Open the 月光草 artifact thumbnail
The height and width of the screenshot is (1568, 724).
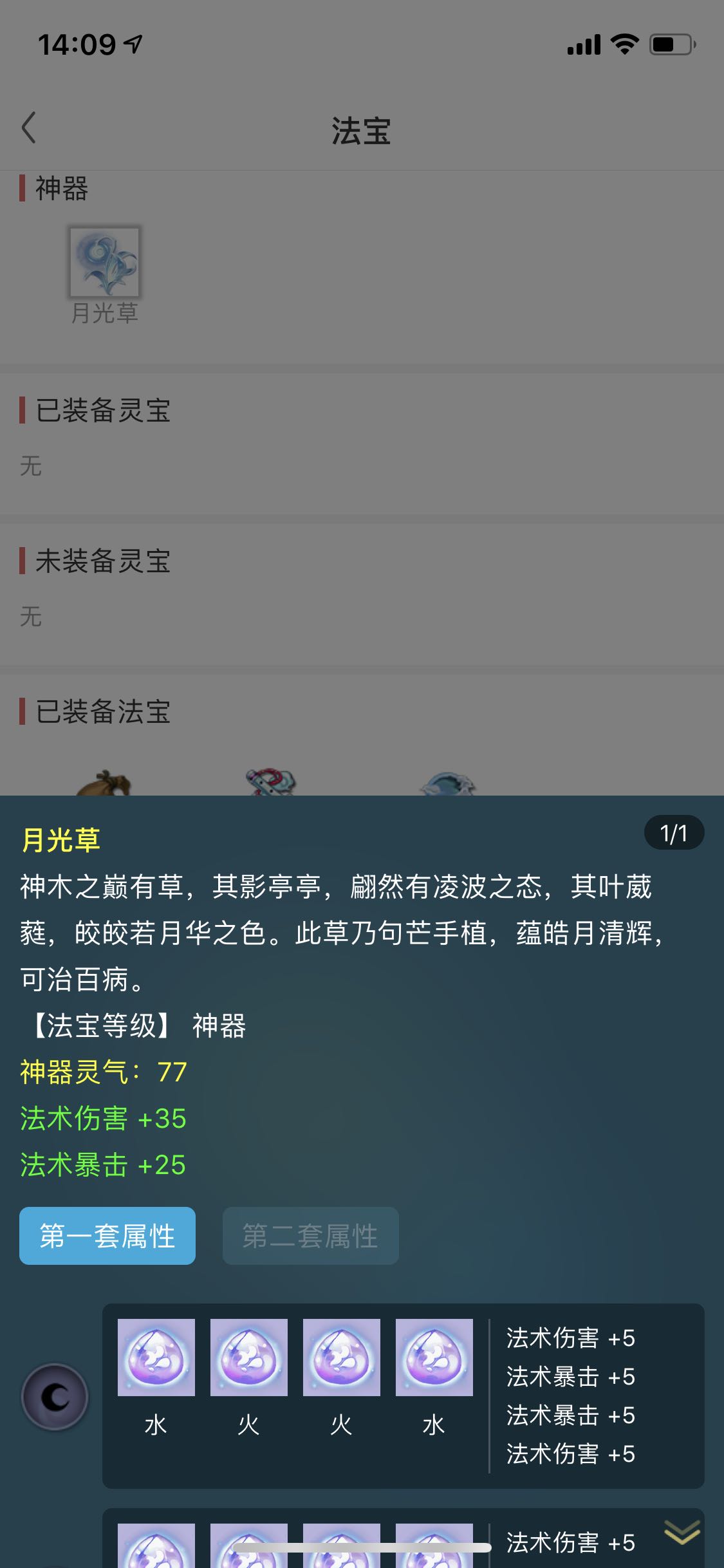coord(104,262)
